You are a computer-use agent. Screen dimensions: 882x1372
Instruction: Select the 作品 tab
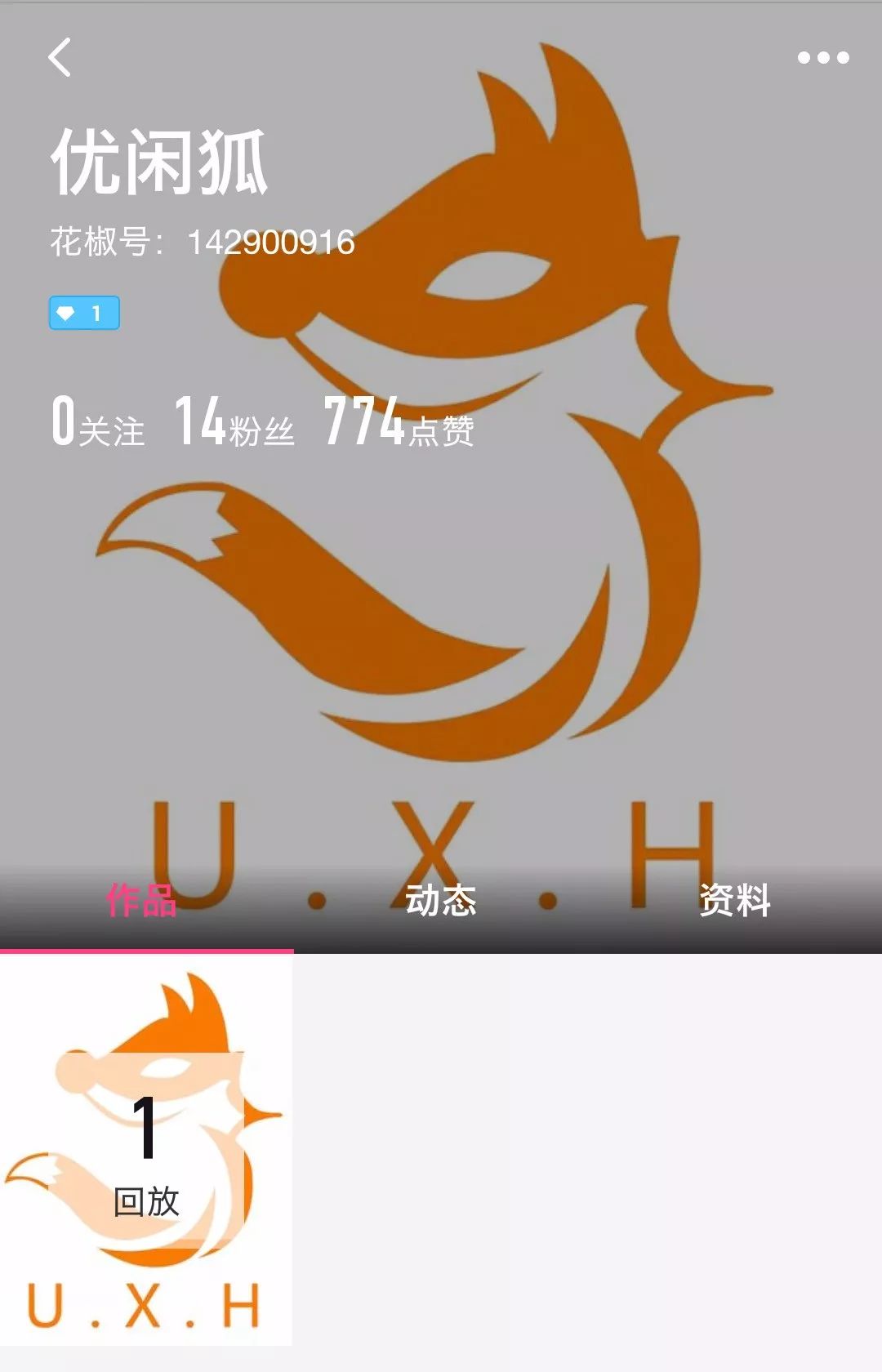[142, 900]
